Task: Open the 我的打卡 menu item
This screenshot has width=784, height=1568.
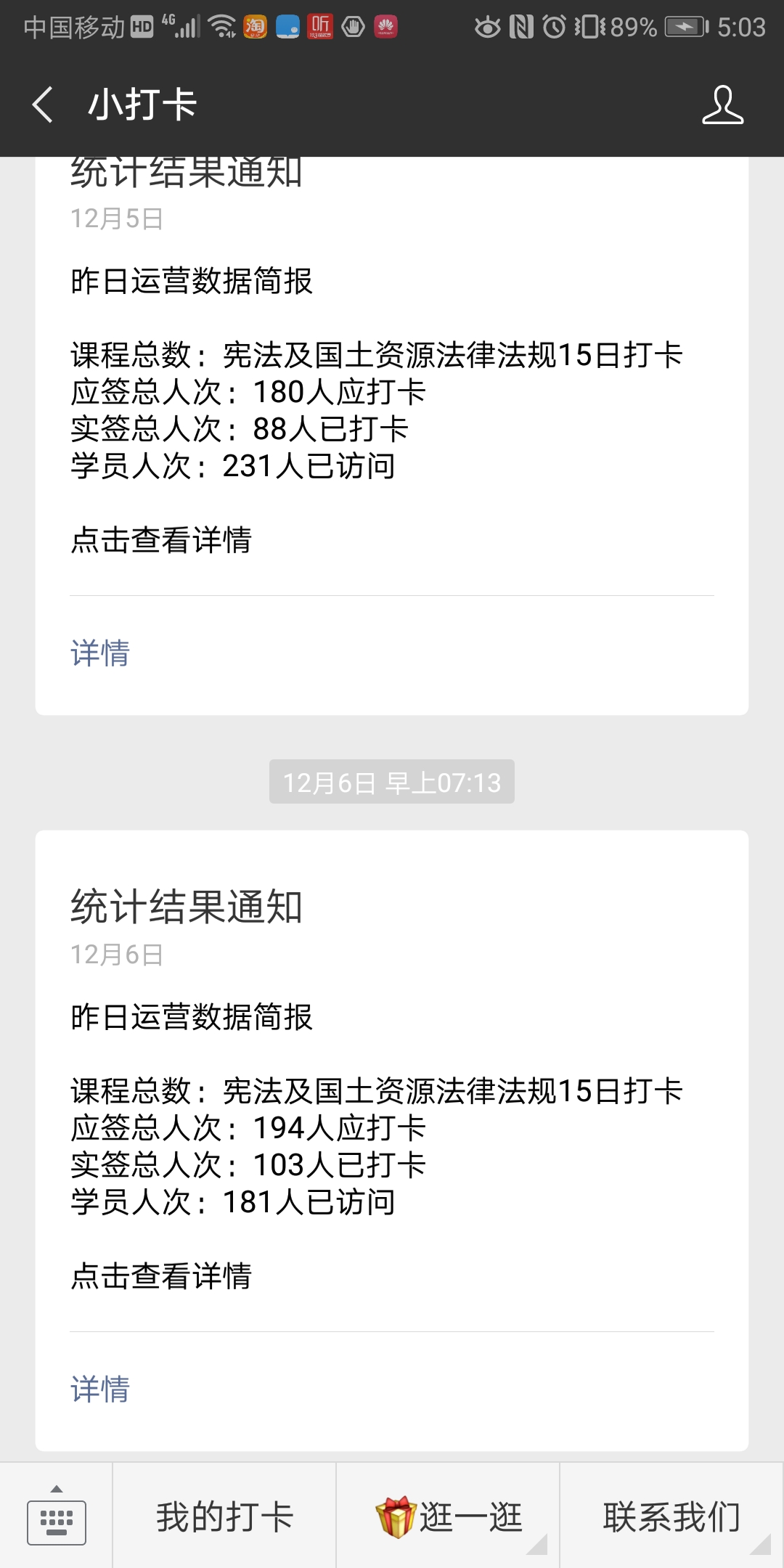Action: point(225,1517)
